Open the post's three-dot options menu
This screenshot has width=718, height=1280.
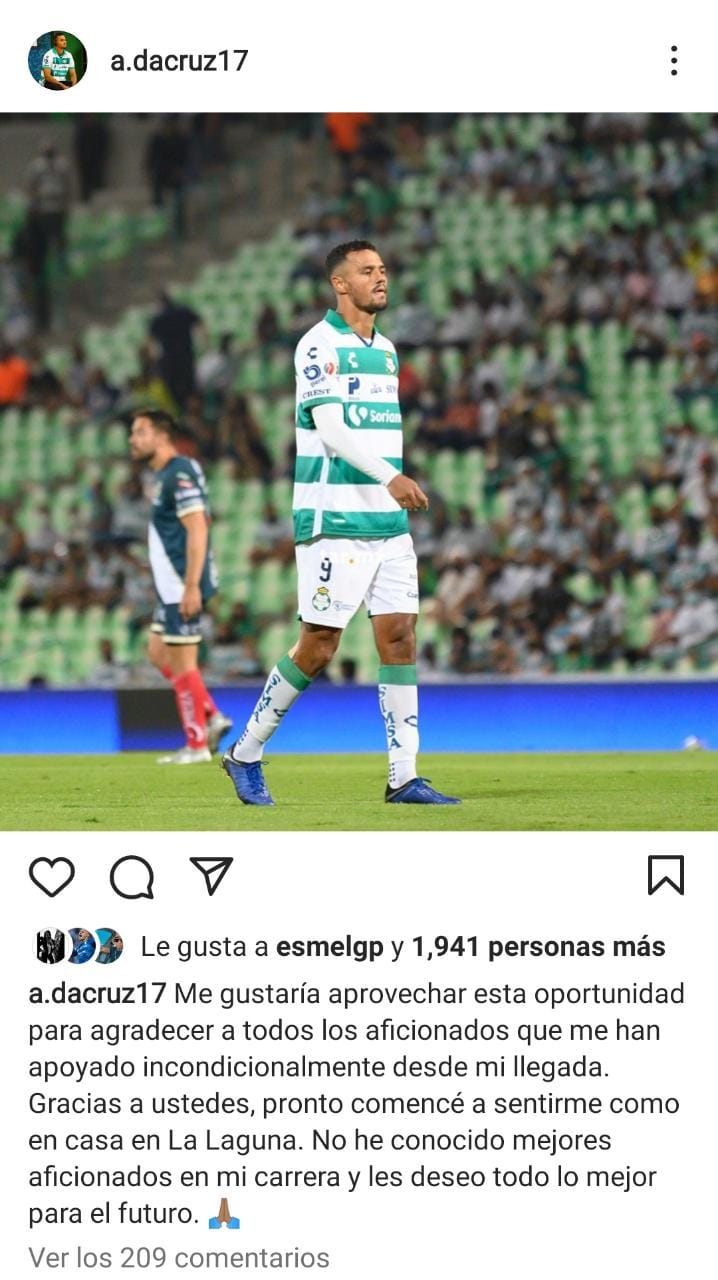[x=674, y=61]
